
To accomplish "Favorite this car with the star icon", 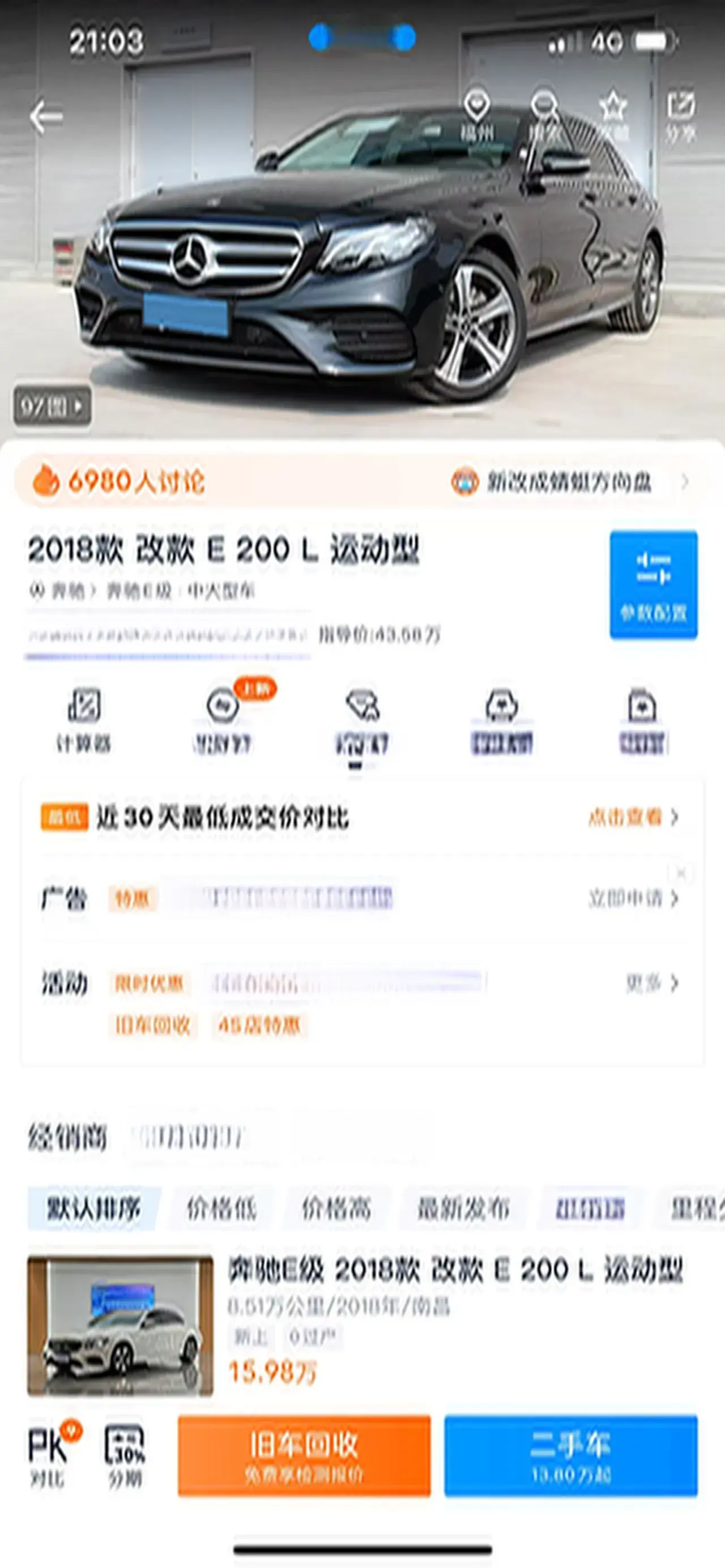I will tap(612, 116).
